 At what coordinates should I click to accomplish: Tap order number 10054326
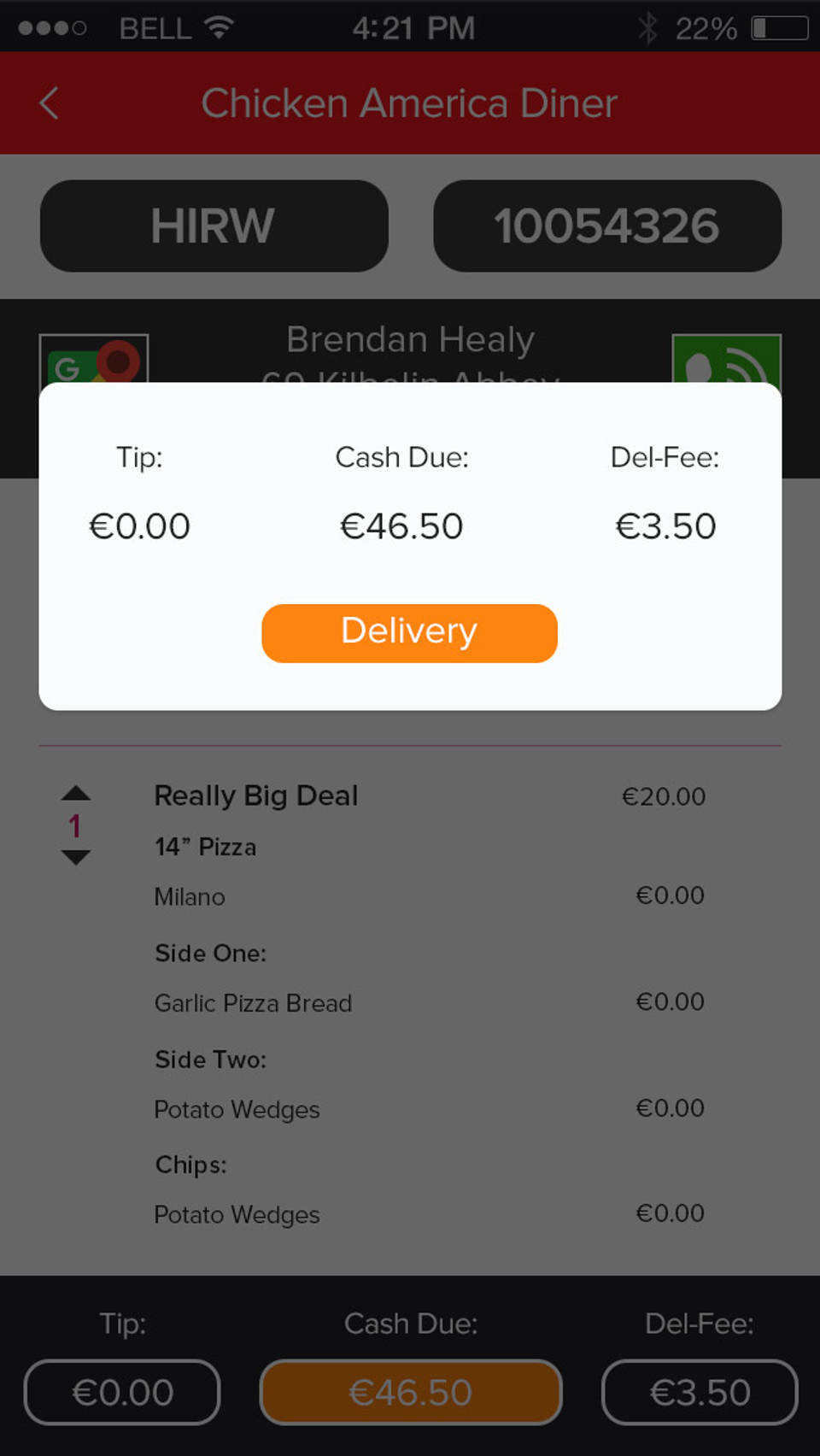click(606, 226)
